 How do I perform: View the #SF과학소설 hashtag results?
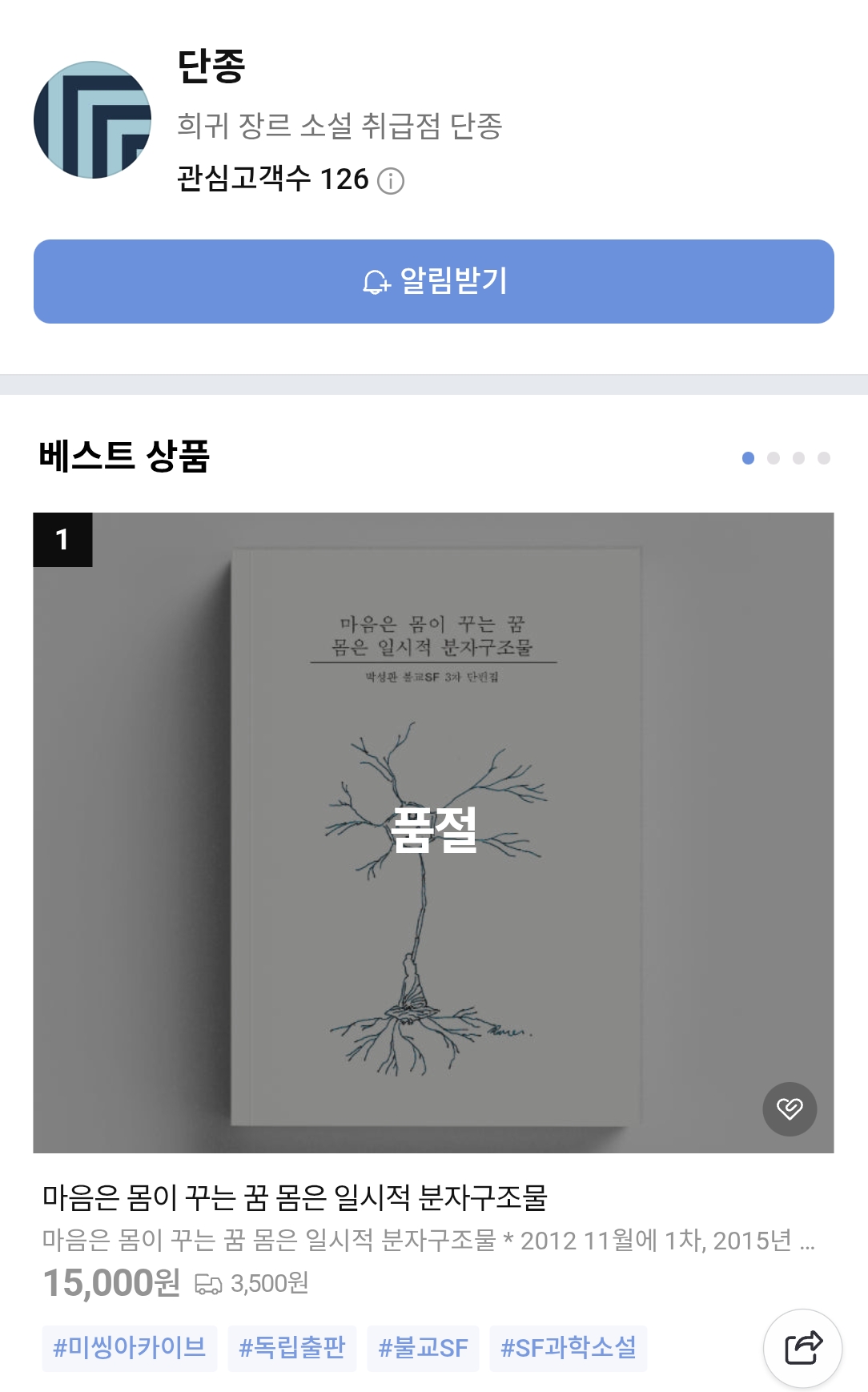tap(568, 1348)
